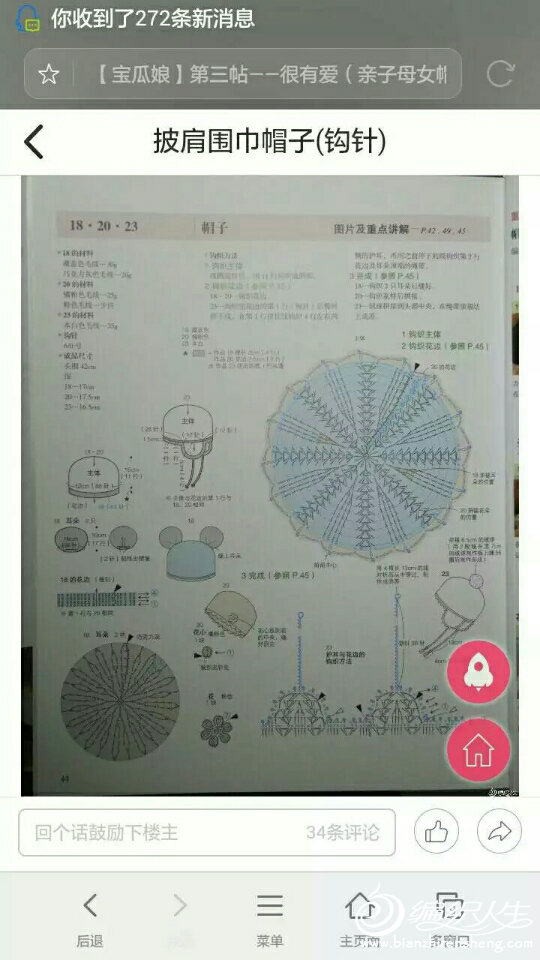Reload the page using the refresh icon
The width and height of the screenshot is (540, 960).
pyautogui.click(x=500, y=74)
